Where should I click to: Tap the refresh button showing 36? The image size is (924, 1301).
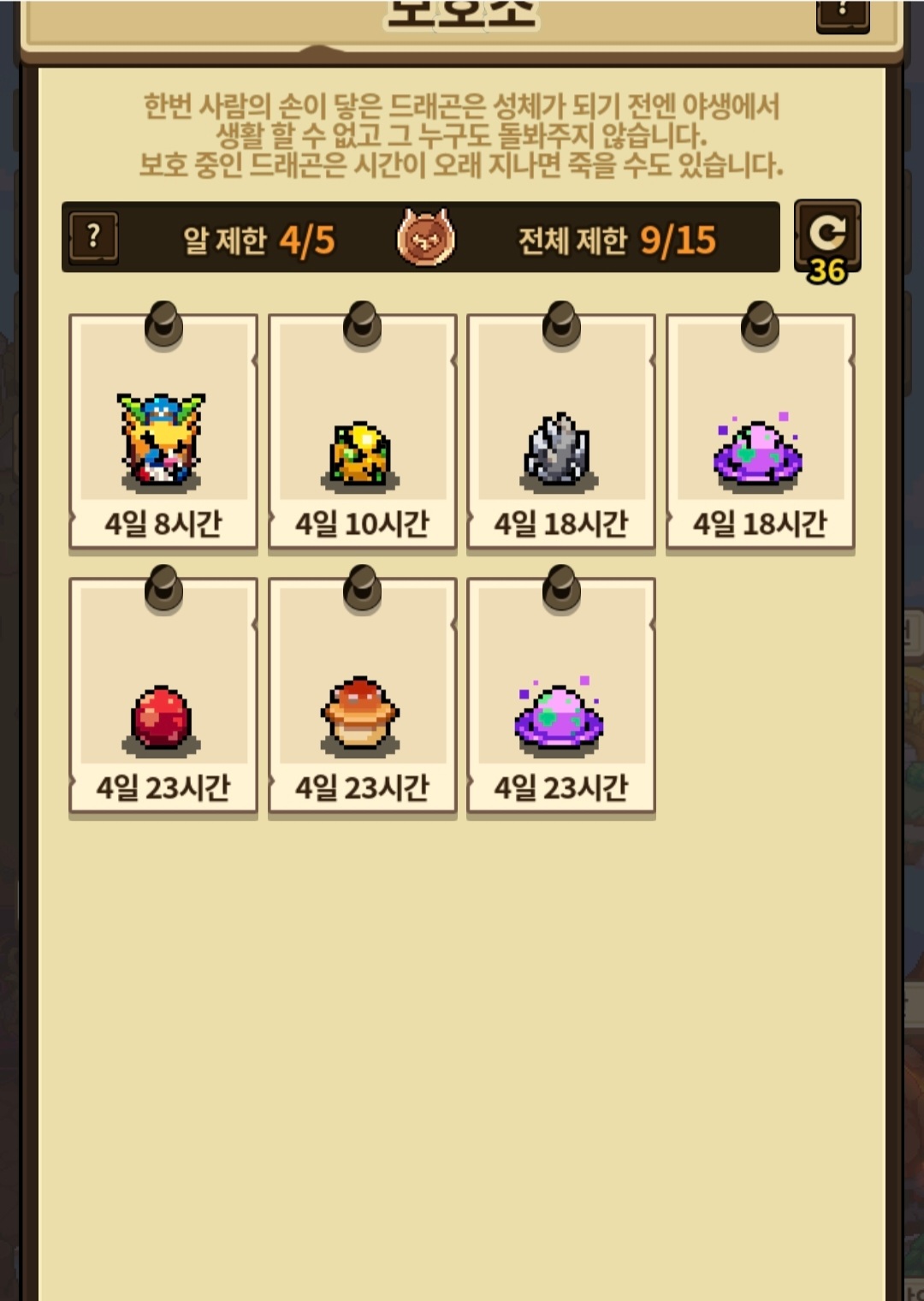[x=827, y=239]
